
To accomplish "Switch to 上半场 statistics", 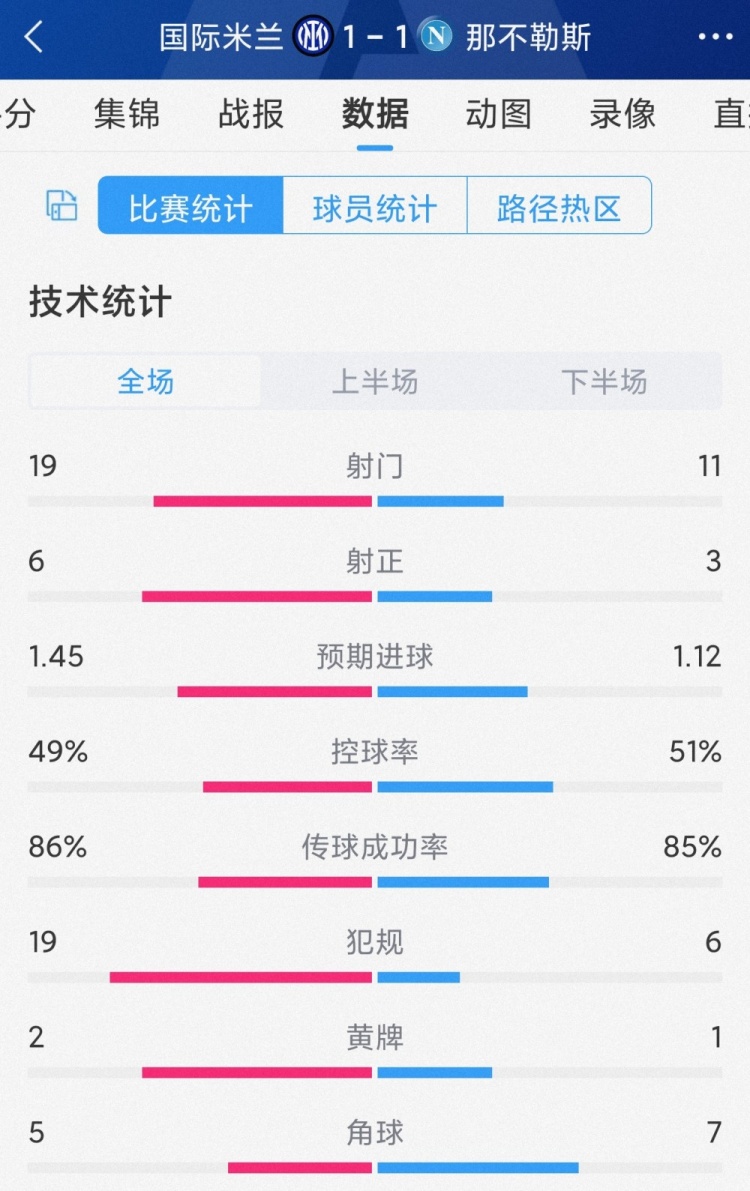I will (375, 381).
